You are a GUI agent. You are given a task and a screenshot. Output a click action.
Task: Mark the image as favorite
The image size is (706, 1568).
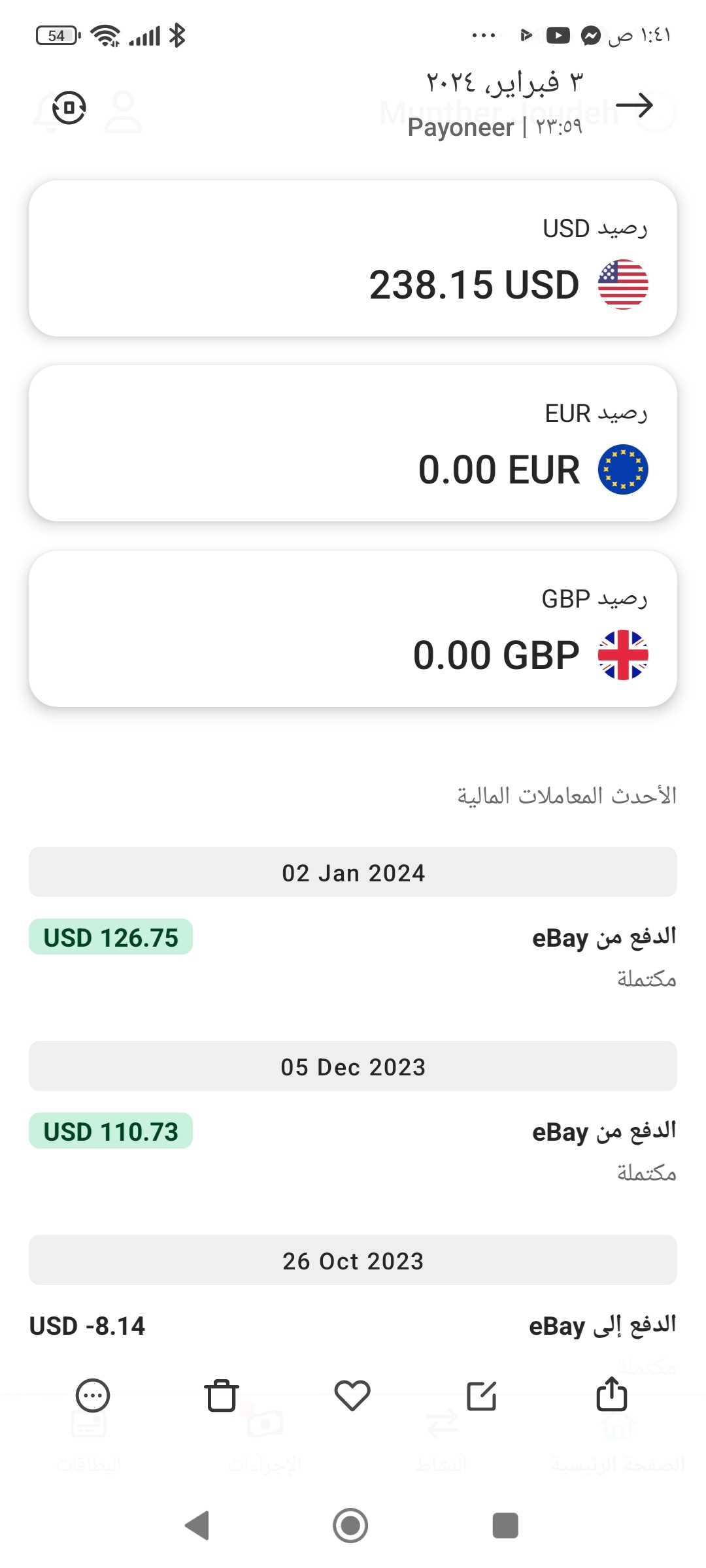pos(352,1396)
